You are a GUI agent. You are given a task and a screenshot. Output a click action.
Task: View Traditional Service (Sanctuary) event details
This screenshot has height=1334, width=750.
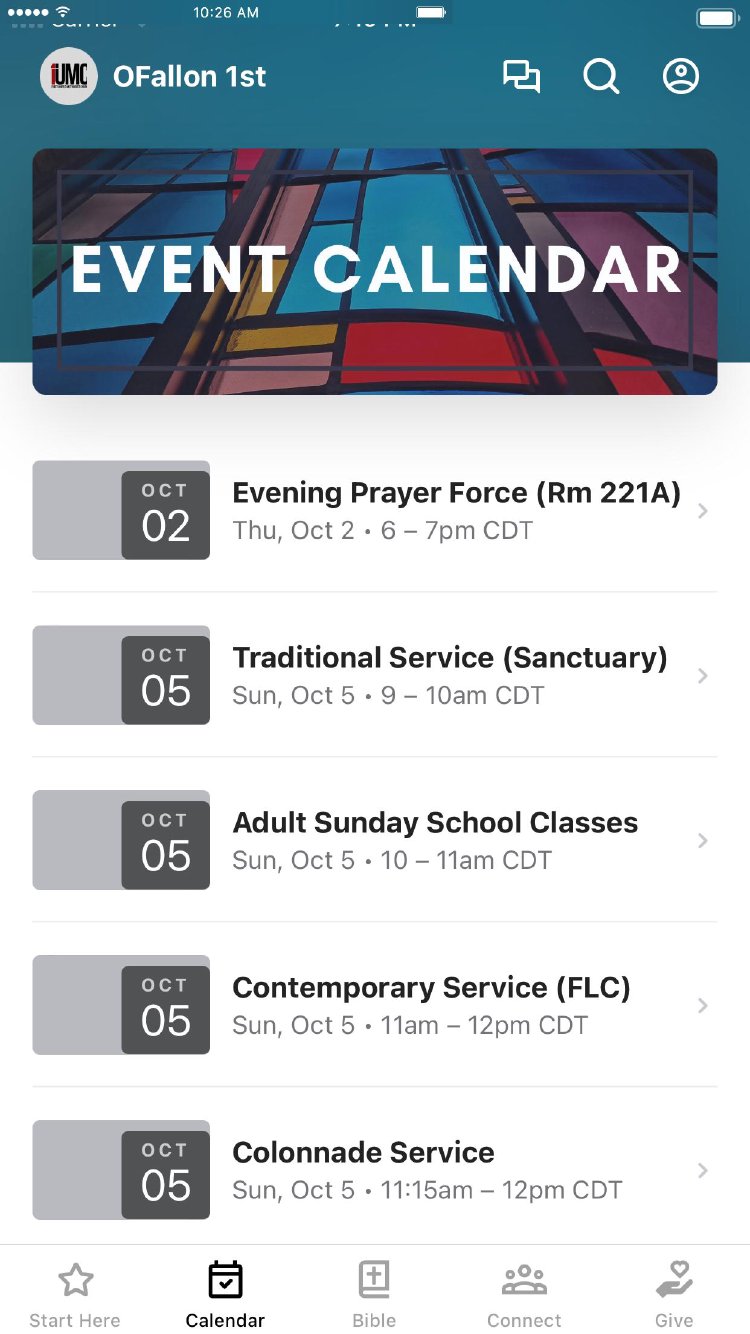[x=449, y=675]
